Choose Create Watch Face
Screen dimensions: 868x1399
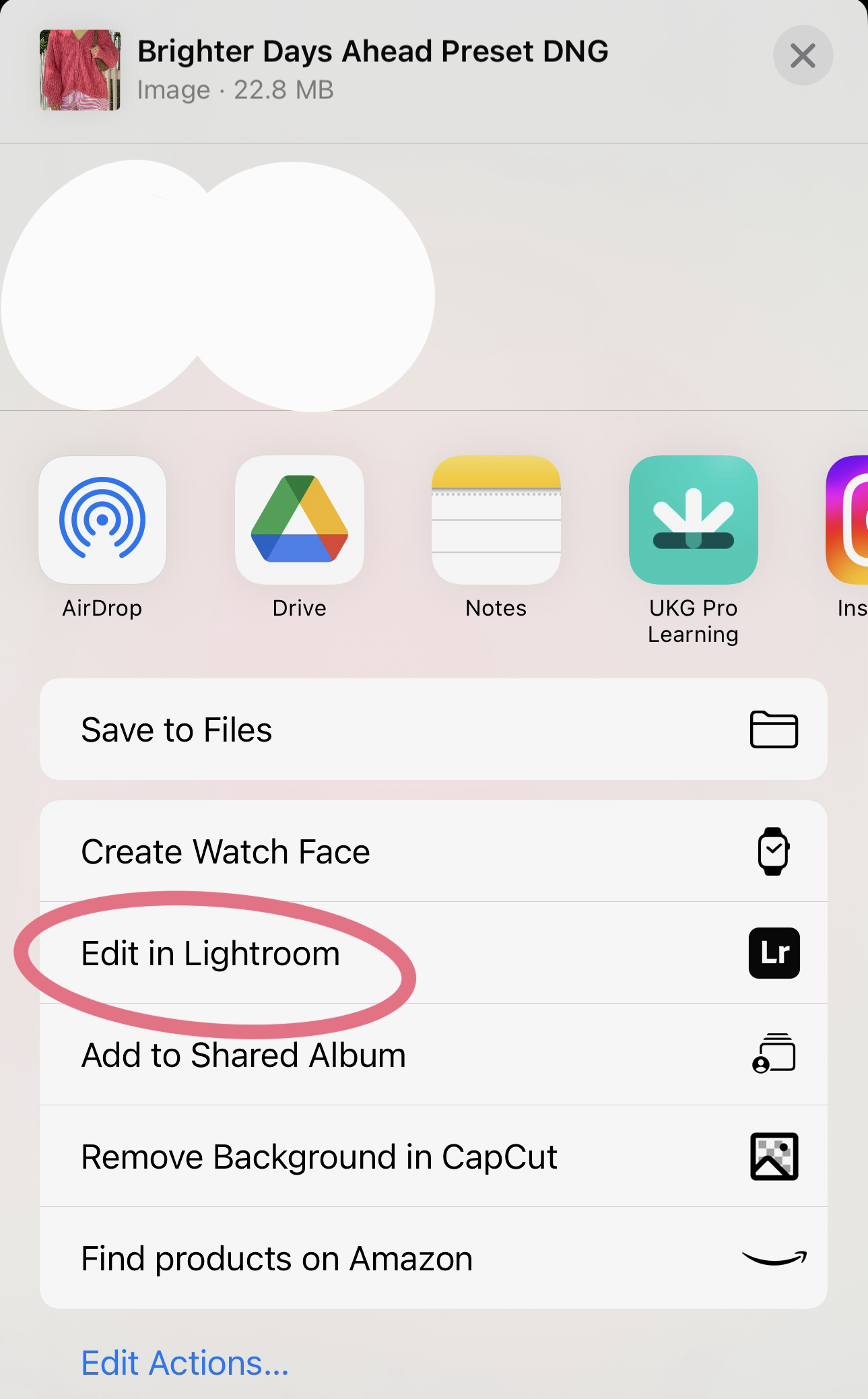(x=433, y=851)
